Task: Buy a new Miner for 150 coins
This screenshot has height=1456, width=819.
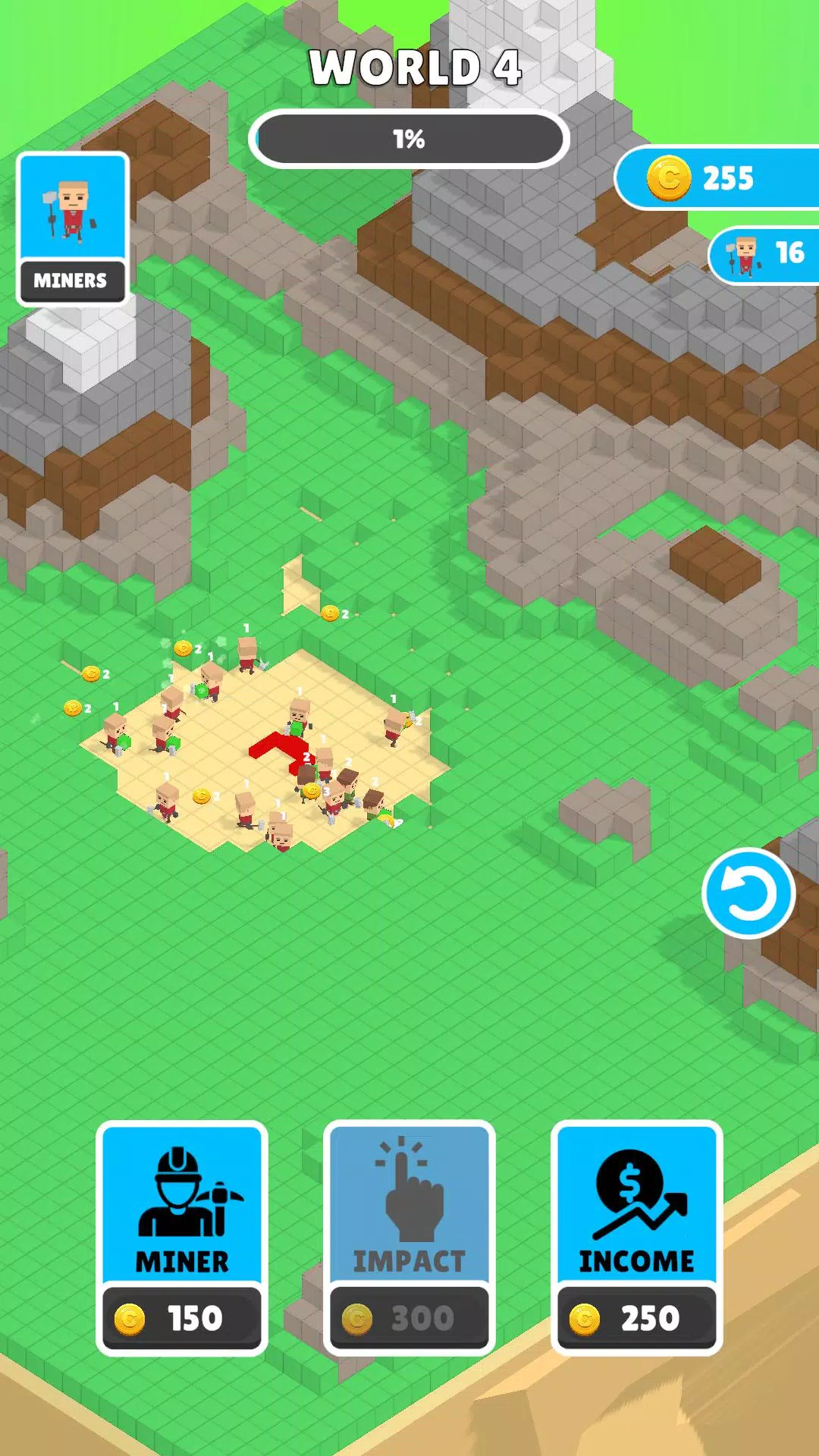Action: (x=182, y=1238)
